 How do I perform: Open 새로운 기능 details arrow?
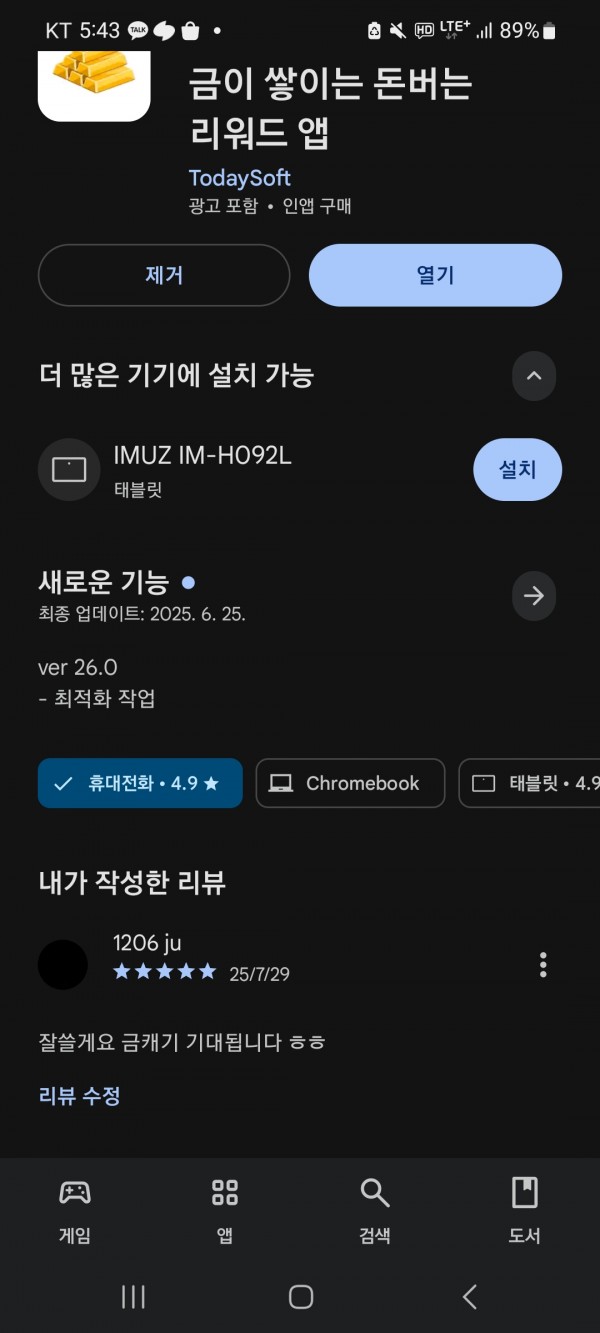534,596
